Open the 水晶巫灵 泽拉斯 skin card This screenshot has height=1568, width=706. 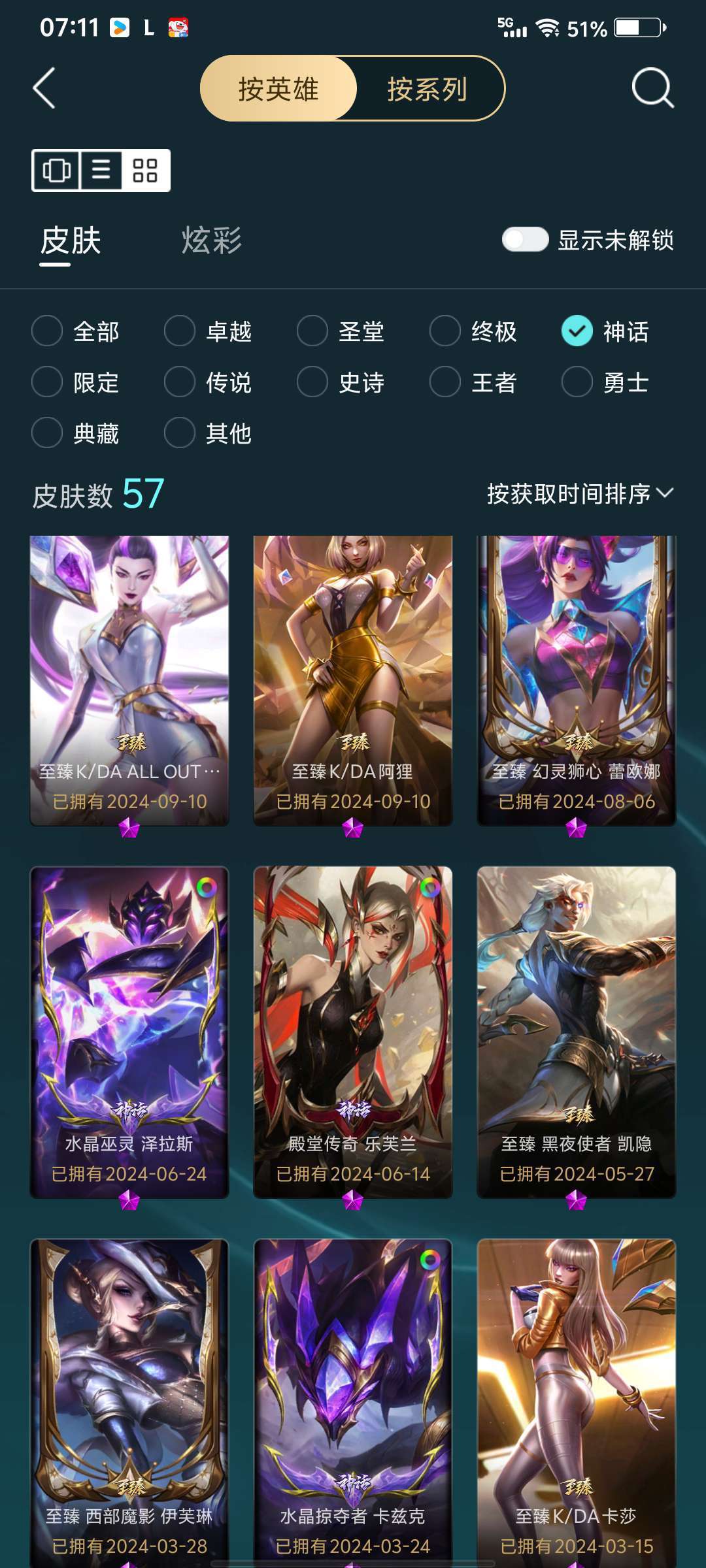[x=129, y=1032]
